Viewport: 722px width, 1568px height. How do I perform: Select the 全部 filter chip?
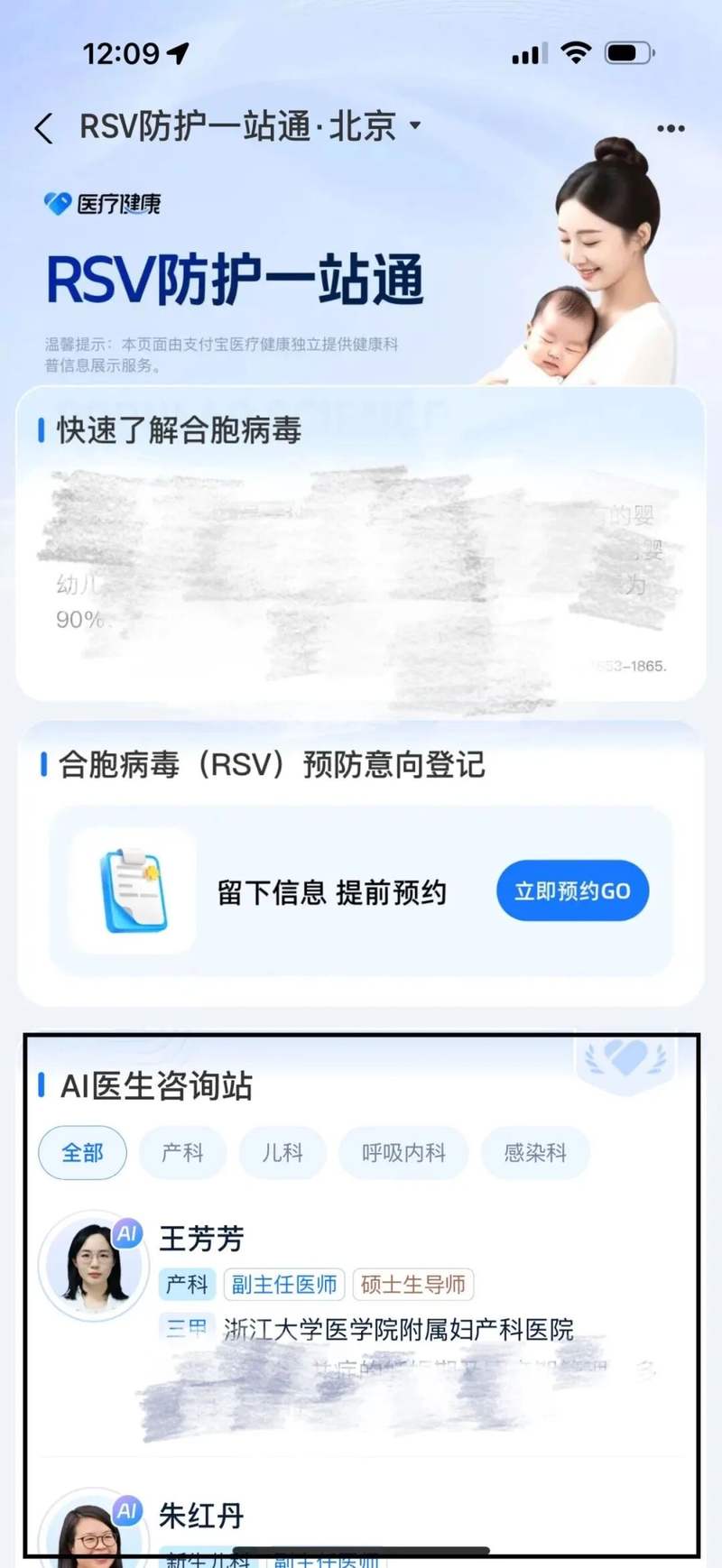(x=82, y=1152)
